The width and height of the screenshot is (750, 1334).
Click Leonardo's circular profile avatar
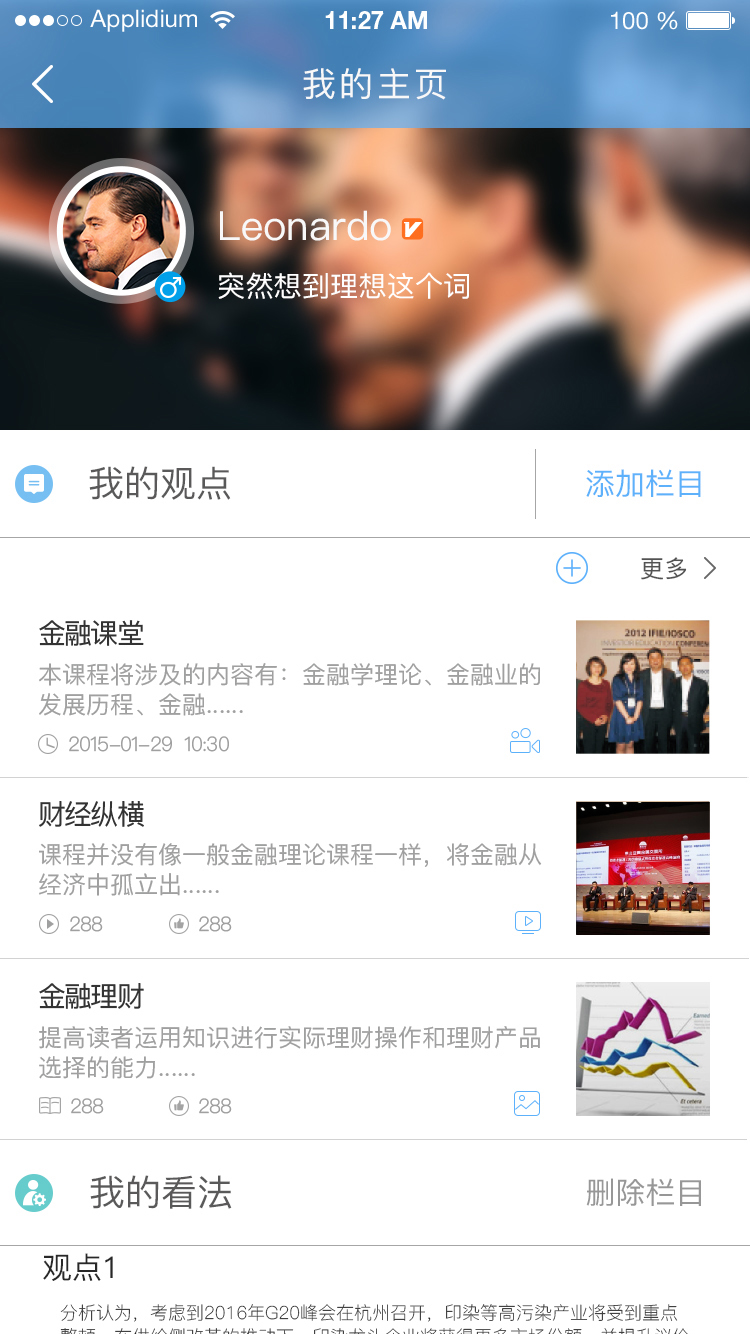point(120,230)
